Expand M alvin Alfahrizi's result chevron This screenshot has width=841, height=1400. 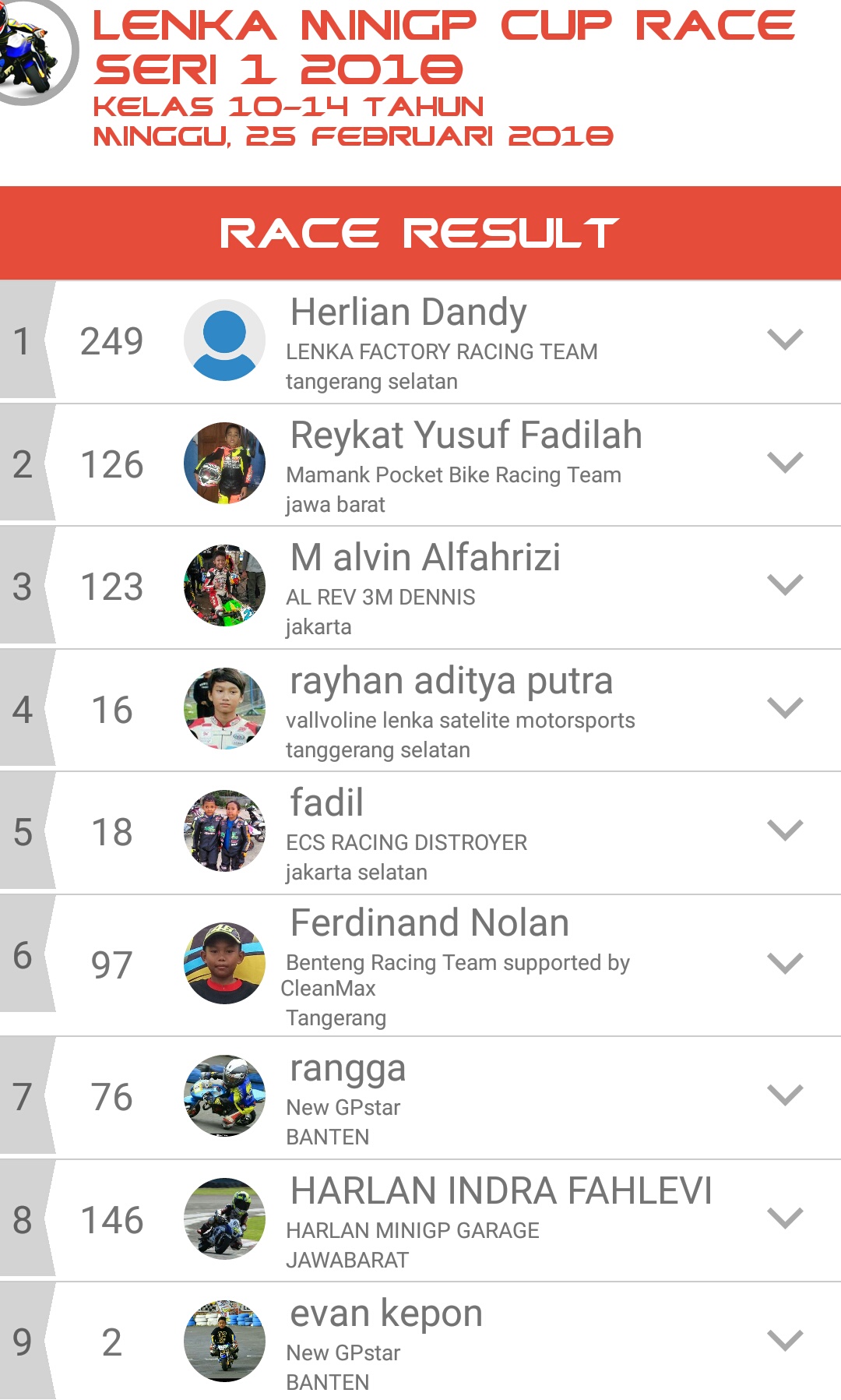[x=784, y=585]
